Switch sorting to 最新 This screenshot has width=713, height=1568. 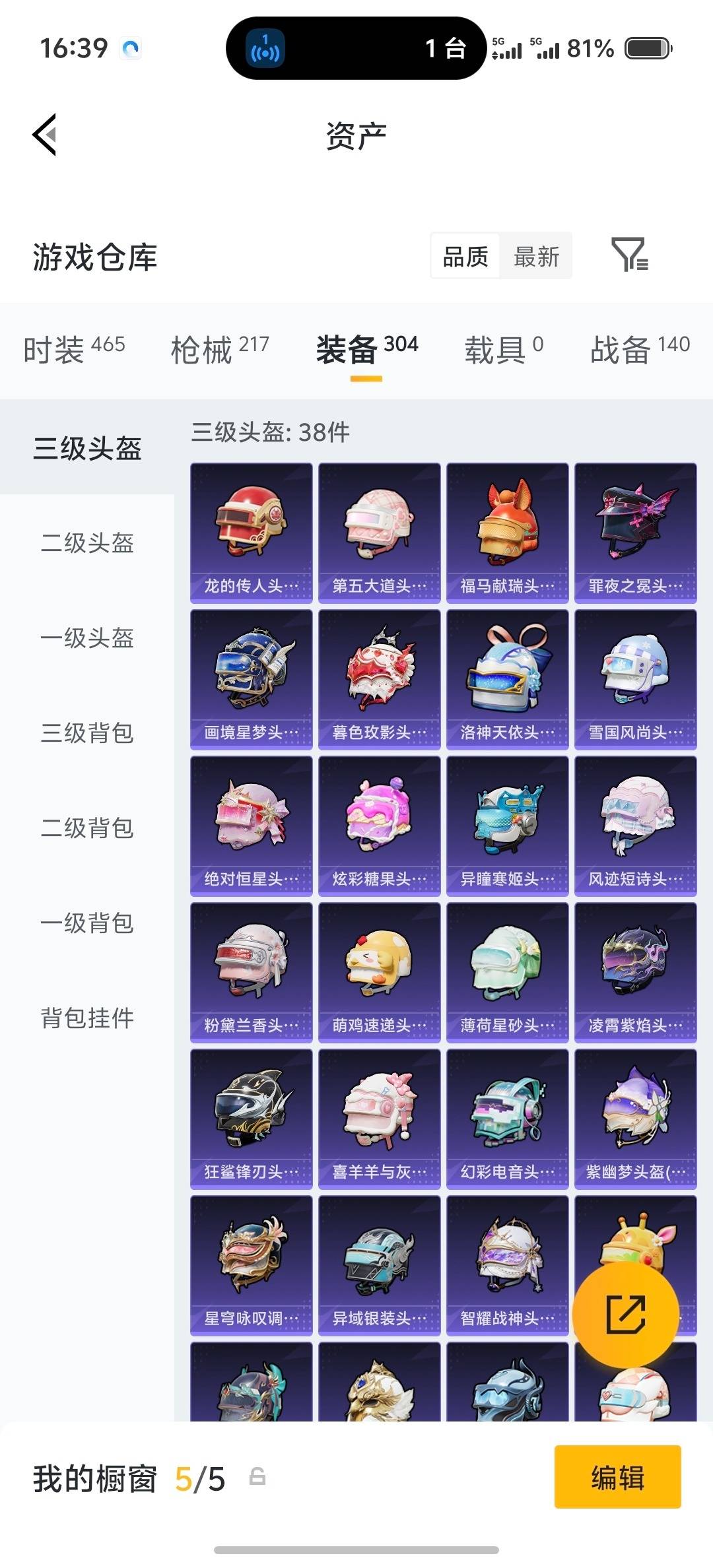(537, 256)
